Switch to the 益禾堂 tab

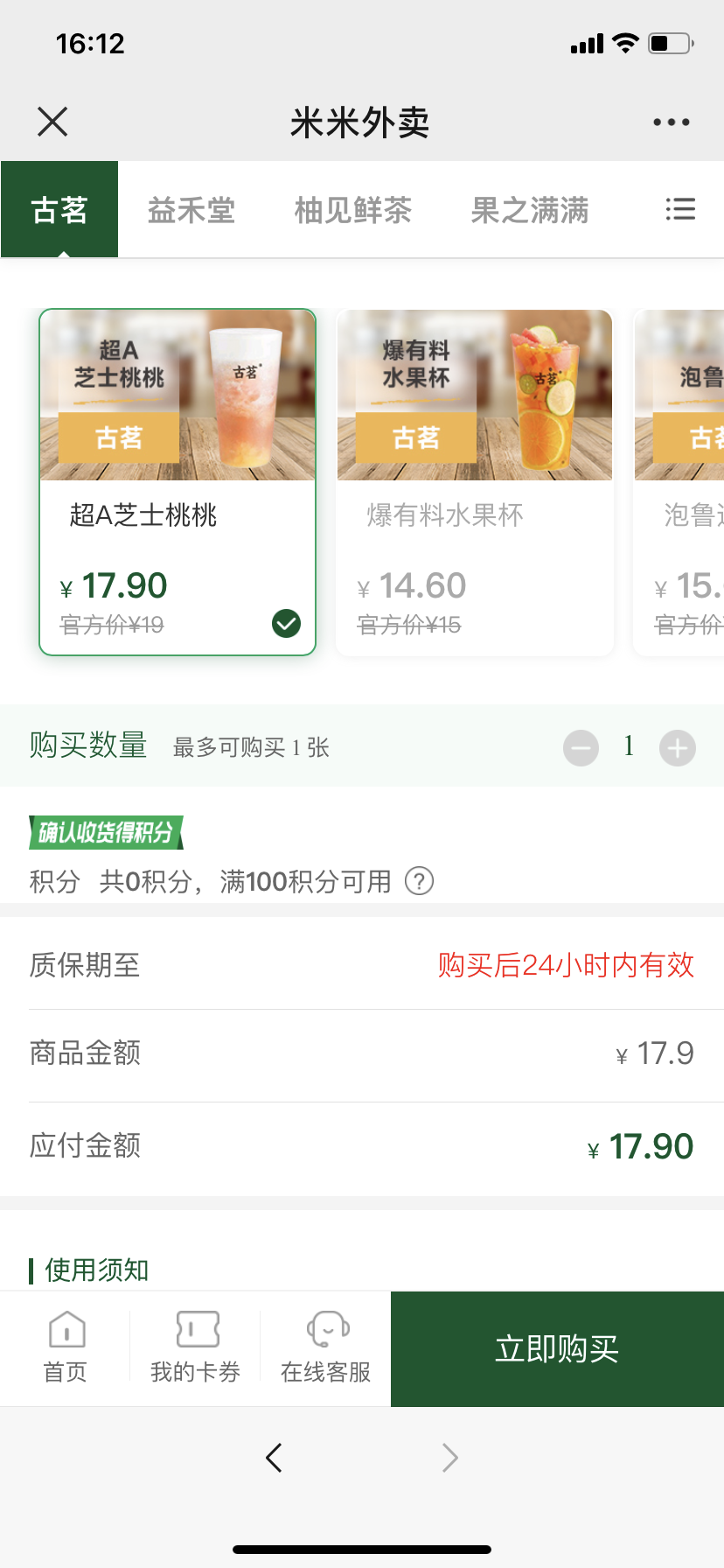click(x=191, y=210)
